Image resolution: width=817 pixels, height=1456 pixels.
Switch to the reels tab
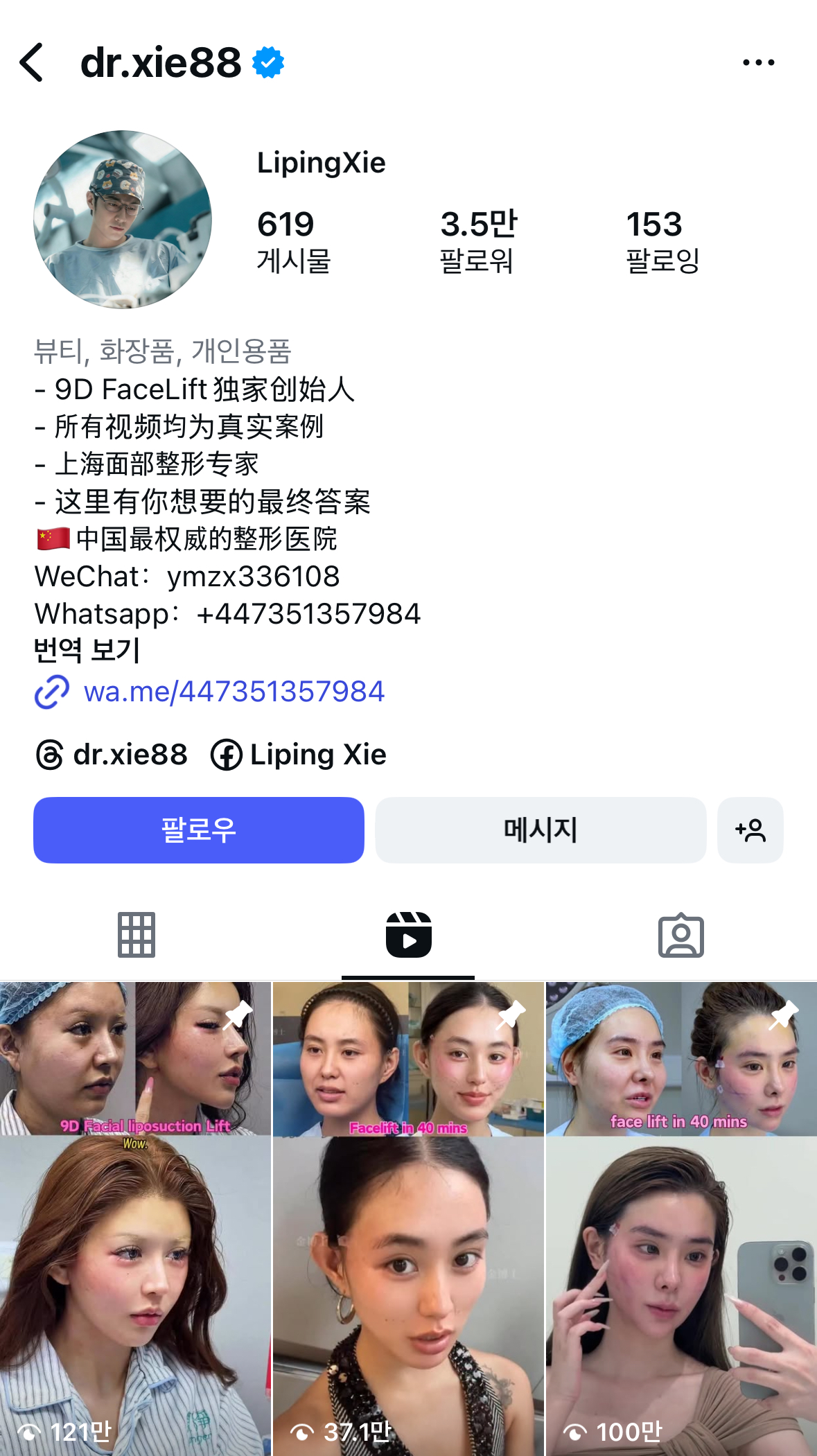pyautogui.click(x=408, y=935)
